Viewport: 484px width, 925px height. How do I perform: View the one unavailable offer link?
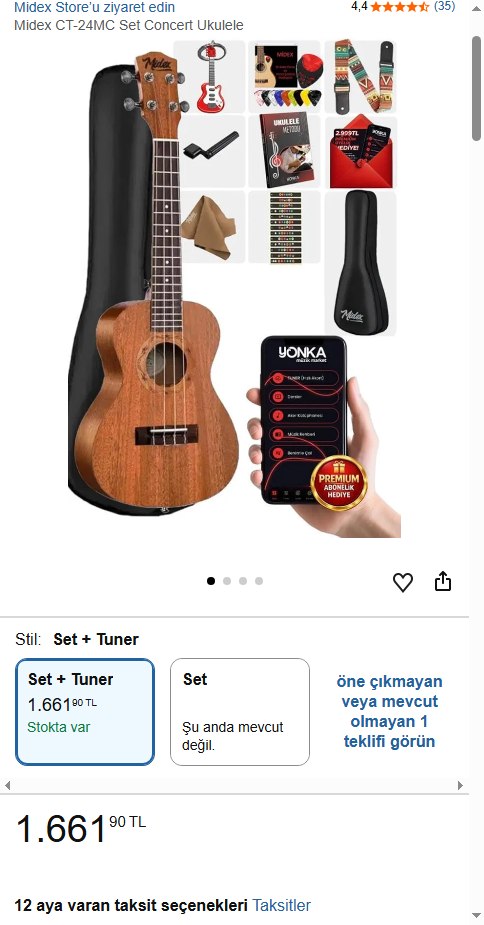[390, 711]
